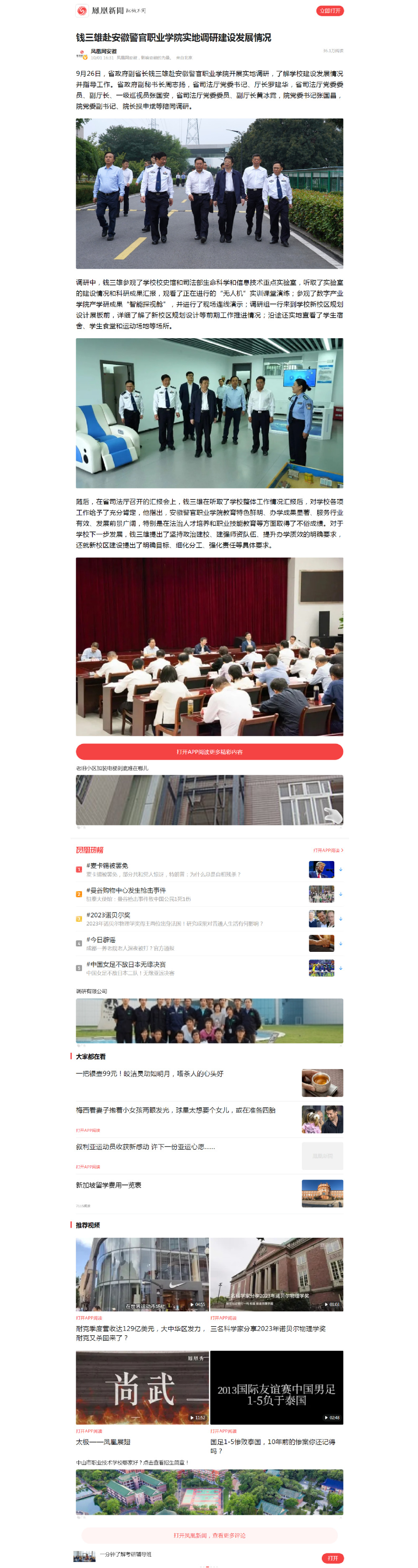Play the Nike quarterly revenue video
Screen dimensions: 418x1568
tap(142, 1273)
